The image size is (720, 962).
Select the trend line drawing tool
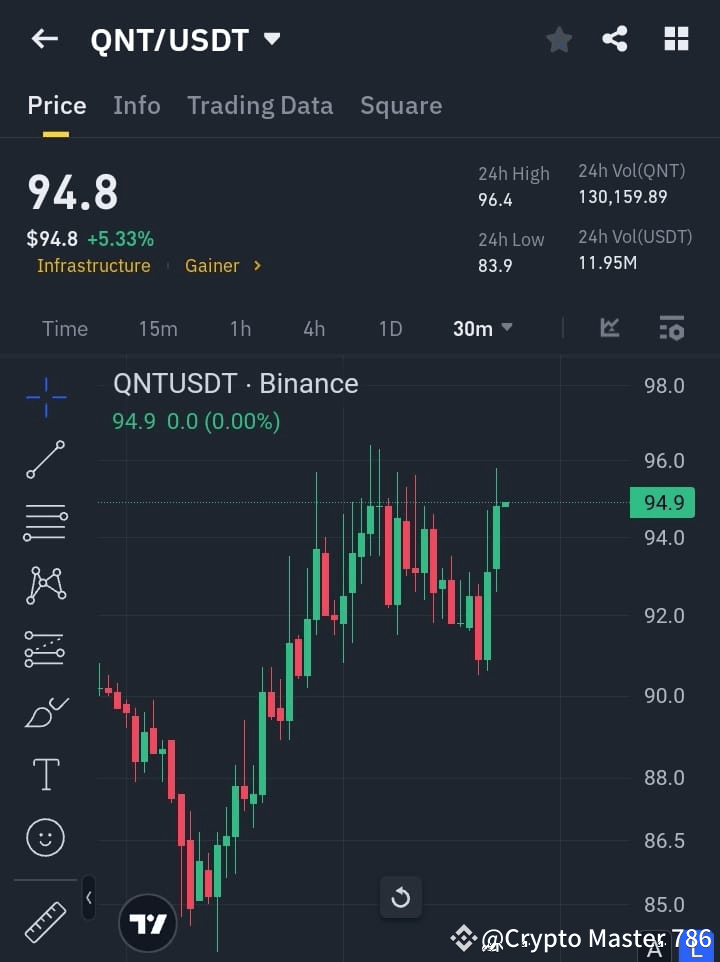coord(45,460)
